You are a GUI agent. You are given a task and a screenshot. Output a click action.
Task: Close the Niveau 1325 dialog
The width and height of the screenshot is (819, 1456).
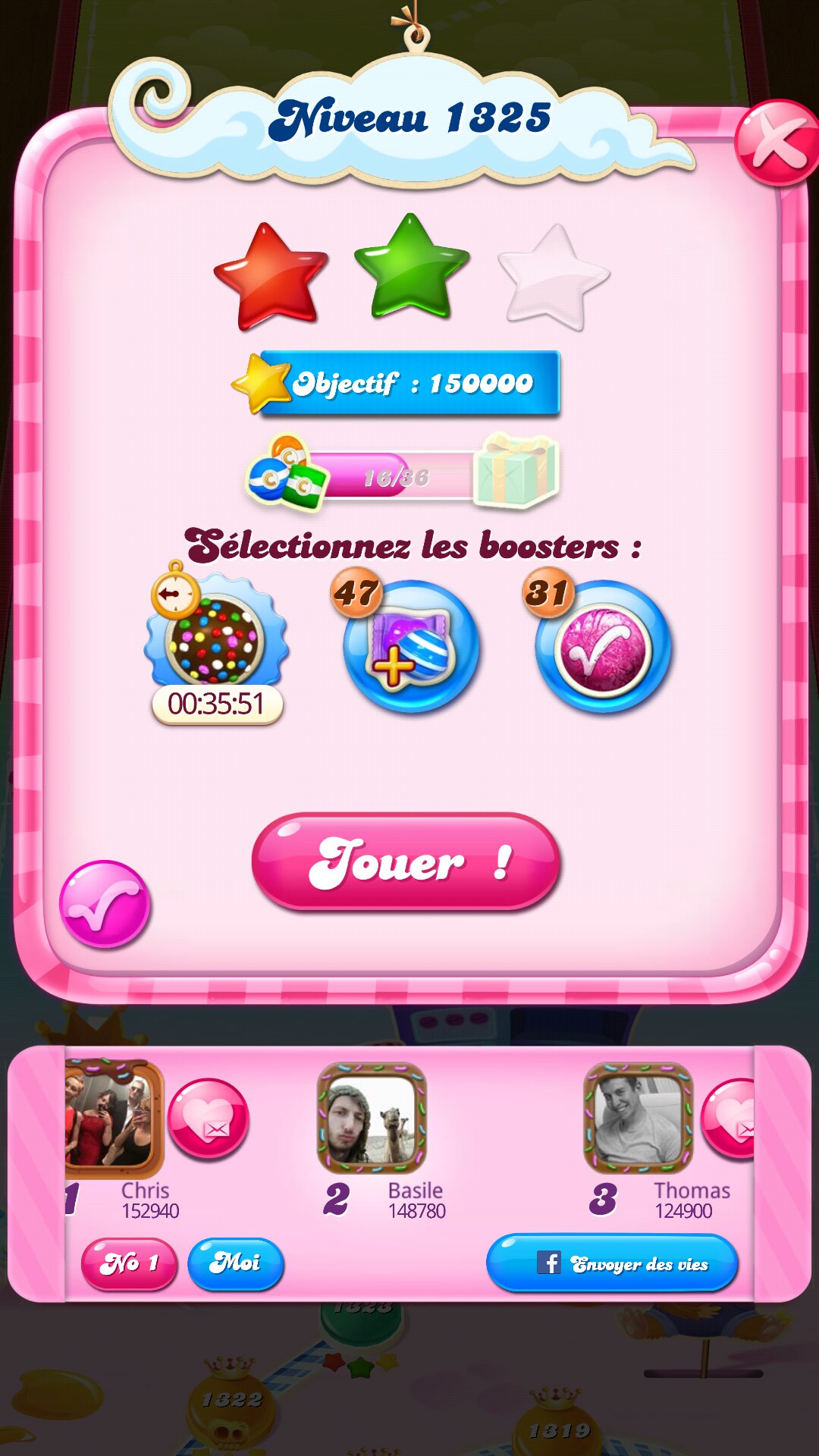pos(777,143)
